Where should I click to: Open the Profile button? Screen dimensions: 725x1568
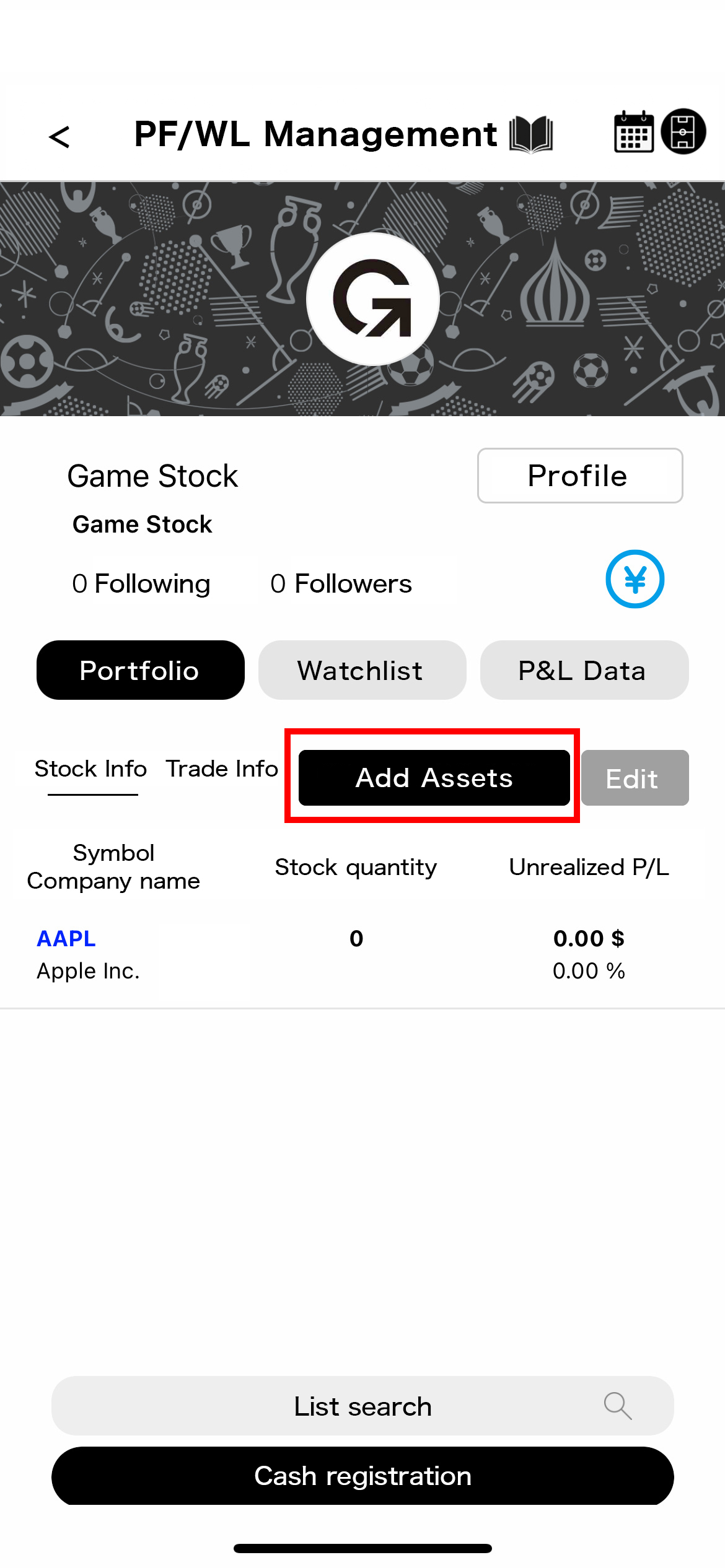pos(580,476)
